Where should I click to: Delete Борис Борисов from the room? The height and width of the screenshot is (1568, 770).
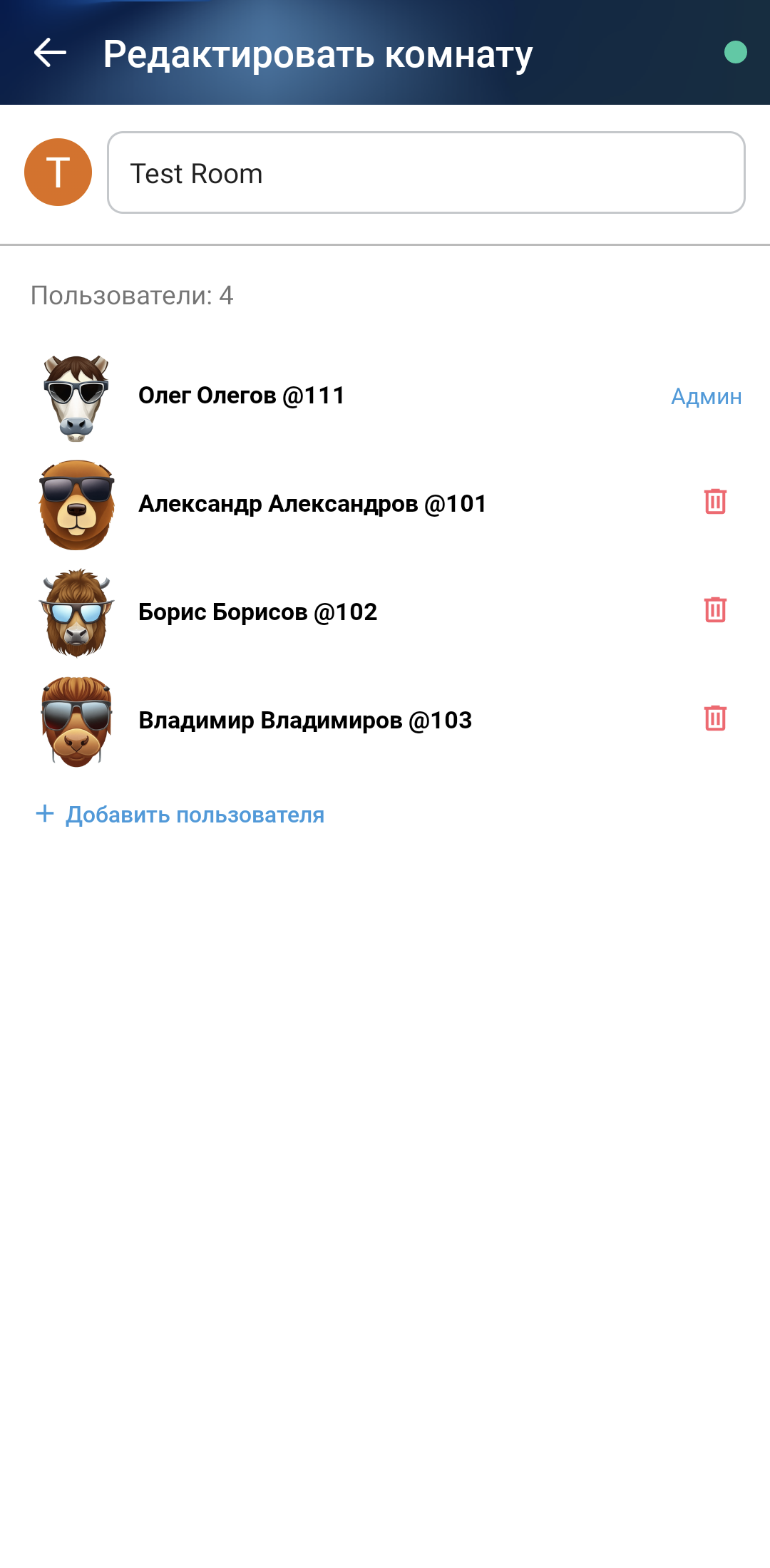click(715, 610)
